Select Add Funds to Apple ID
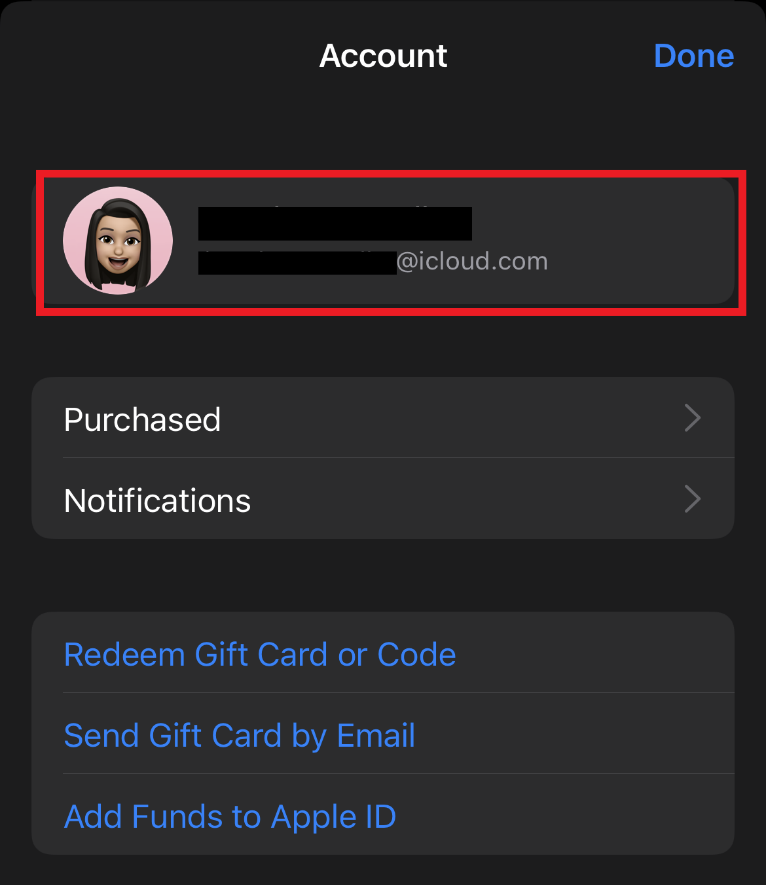Image resolution: width=766 pixels, height=885 pixels. tap(230, 816)
